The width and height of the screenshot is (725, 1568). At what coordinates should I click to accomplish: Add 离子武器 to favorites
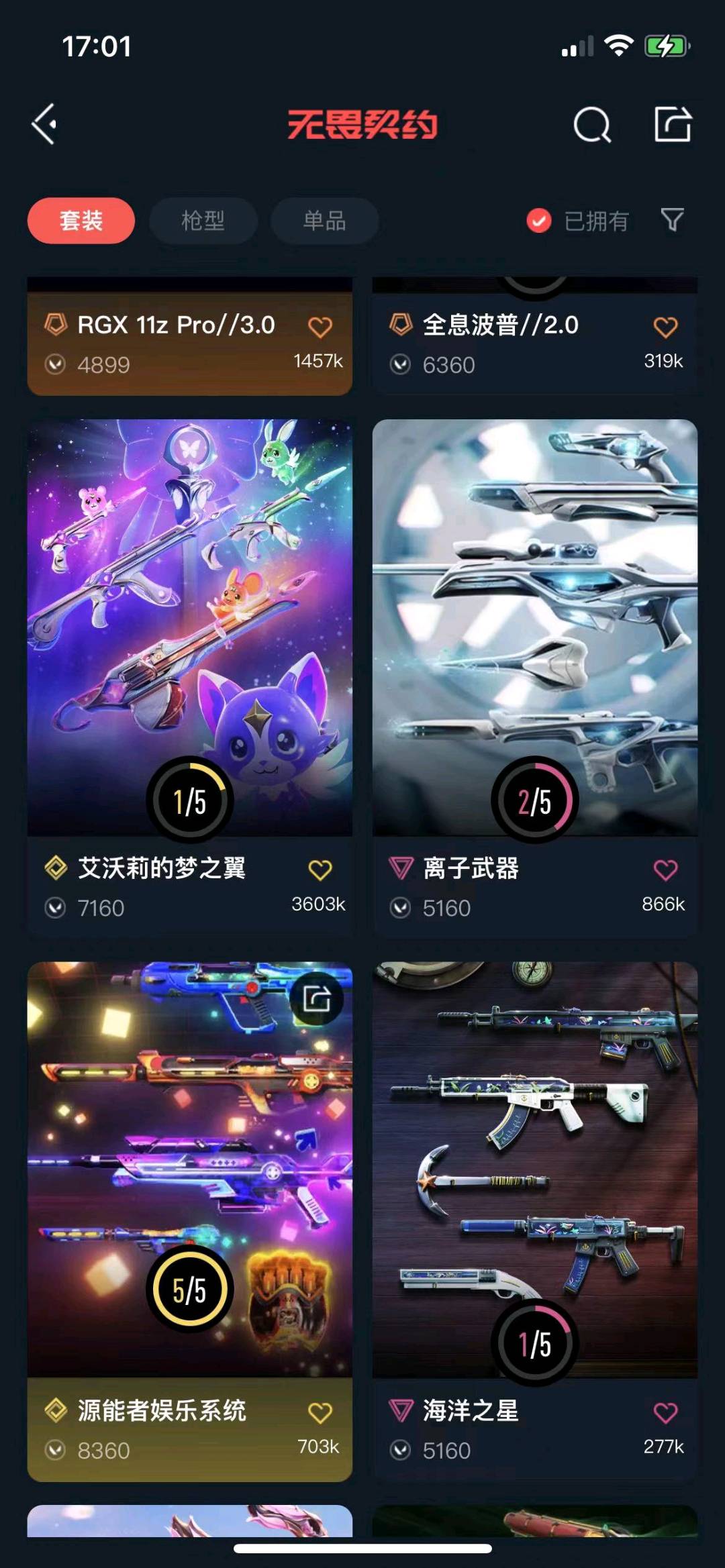click(x=665, y=870)
